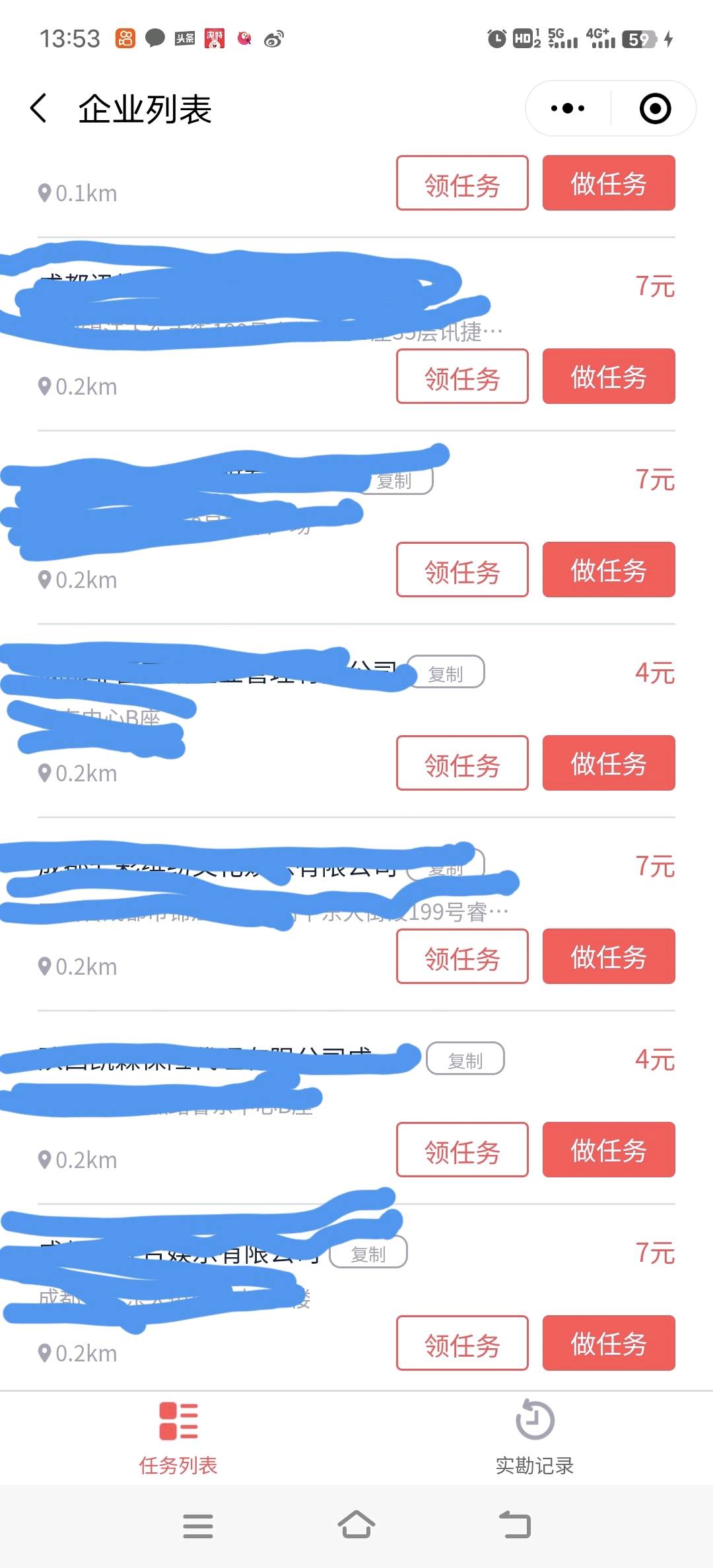The height and width of the screenshot is (1568, 713).
Task: Go to the system home screen
Action: click(356, 1525)
